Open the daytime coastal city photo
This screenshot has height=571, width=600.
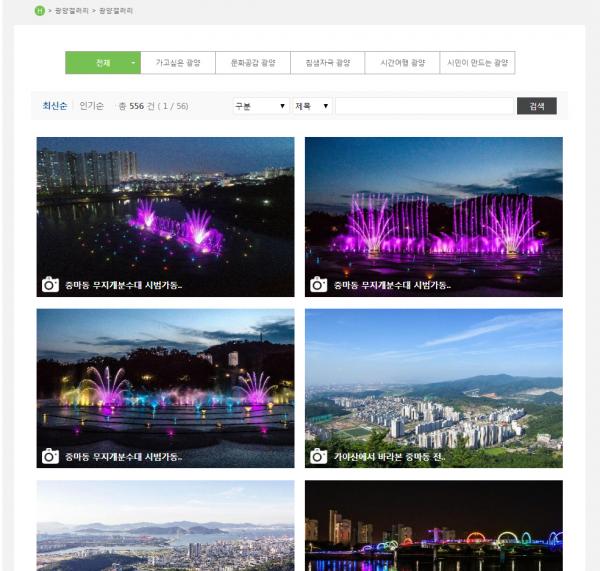(165, 525)
